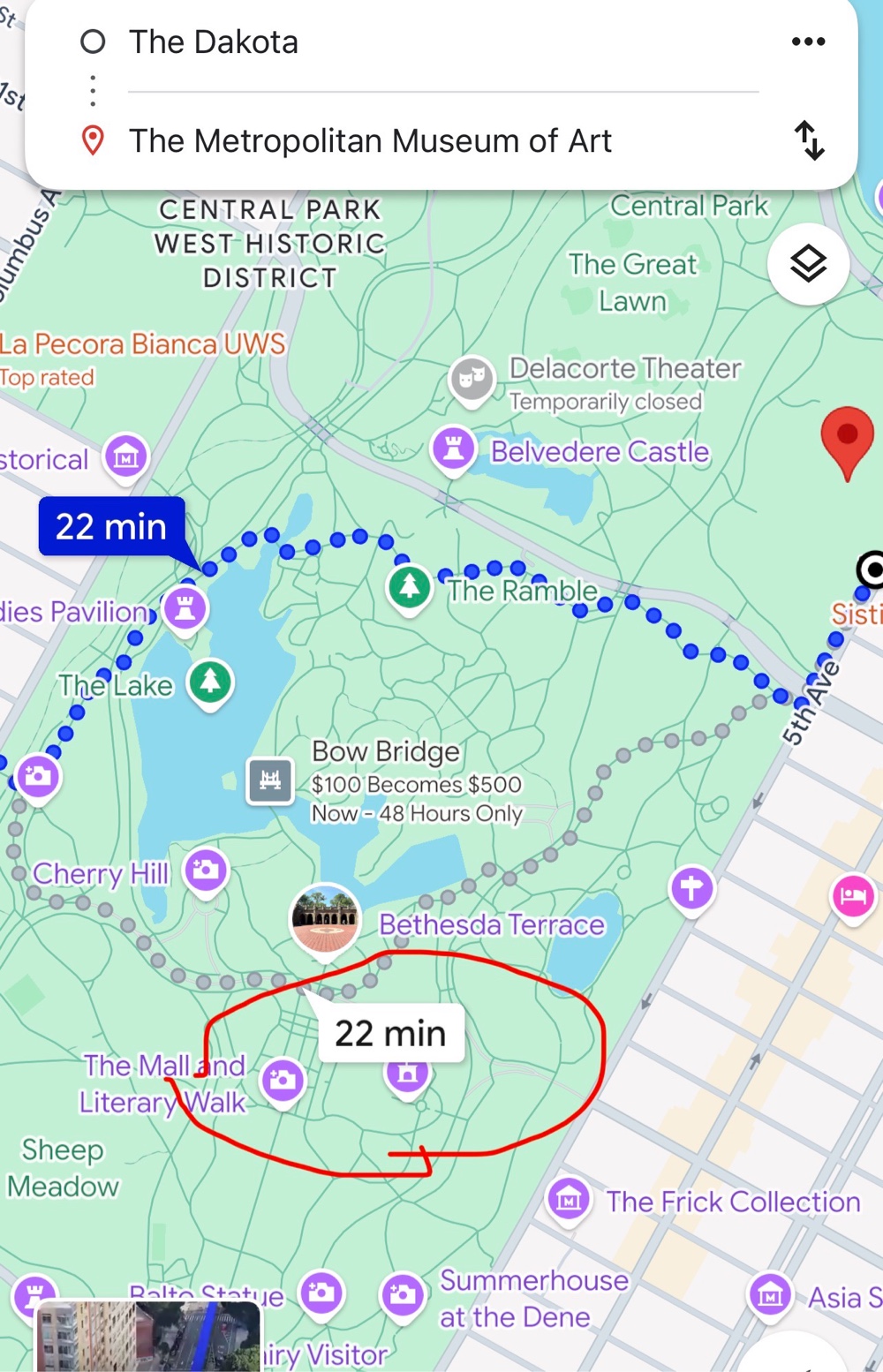Open The Frick Collection museum pin
Image resolution: width=883 pixels, height=1372 pixels.
[x=570, y=1200]
